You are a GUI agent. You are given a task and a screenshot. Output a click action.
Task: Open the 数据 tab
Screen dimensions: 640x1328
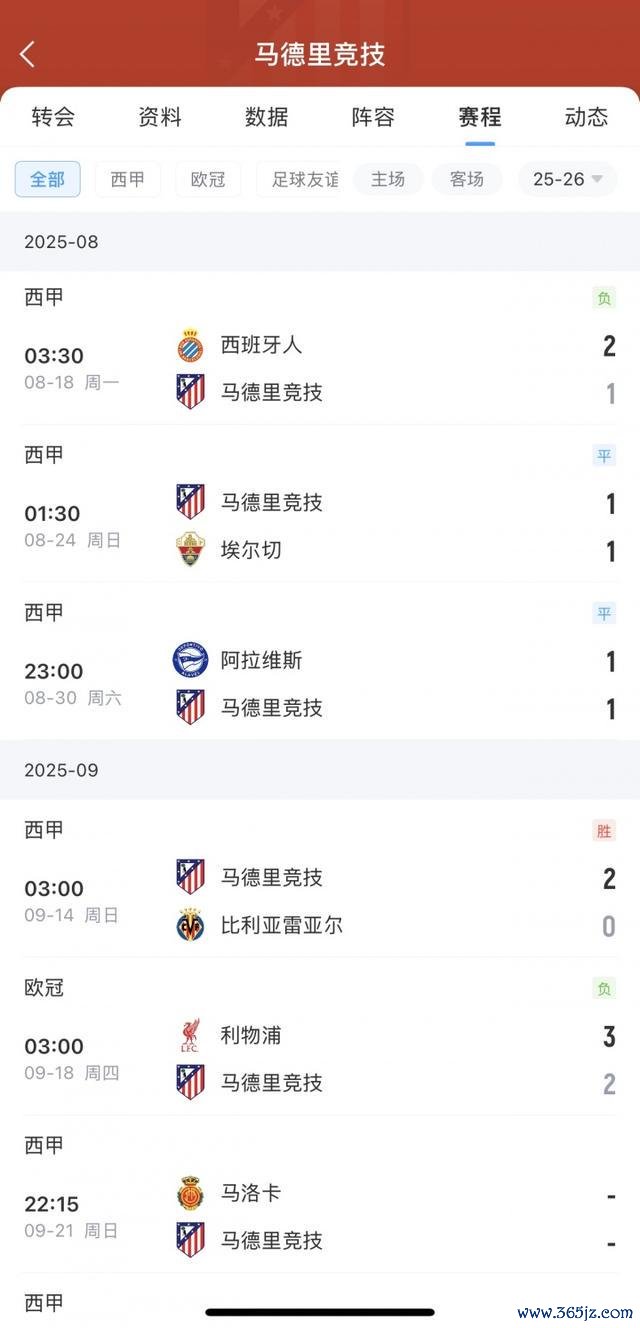tap(267, 117)
